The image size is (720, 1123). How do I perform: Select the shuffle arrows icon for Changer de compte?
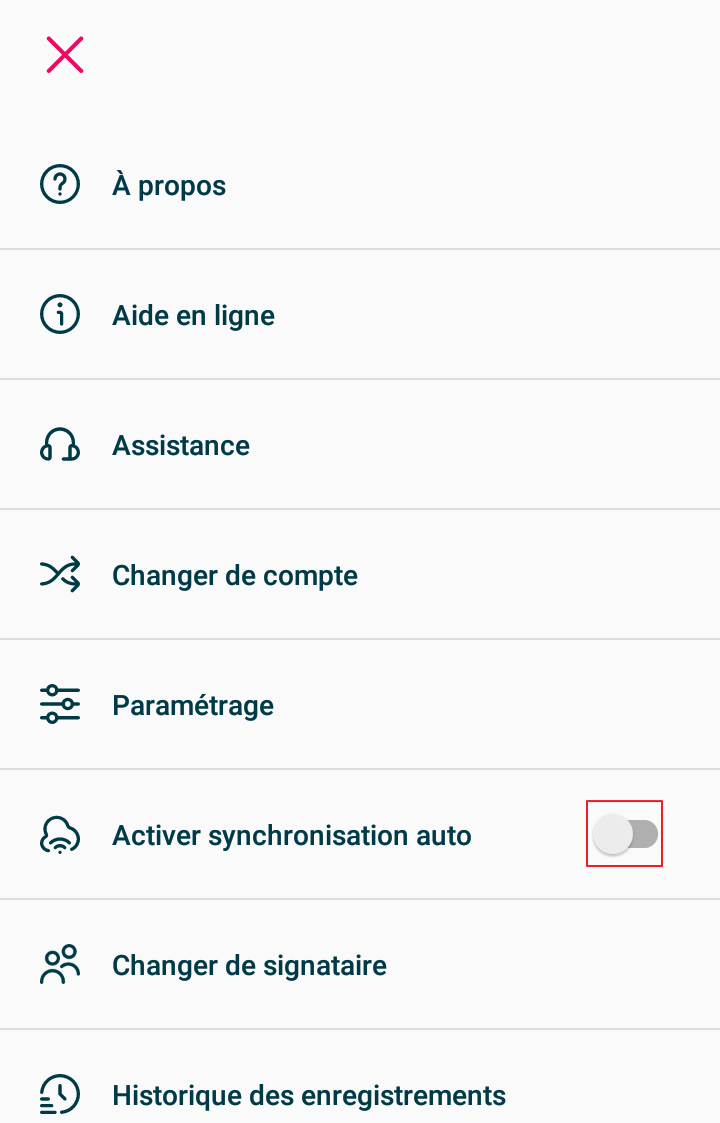click(59, 574)
